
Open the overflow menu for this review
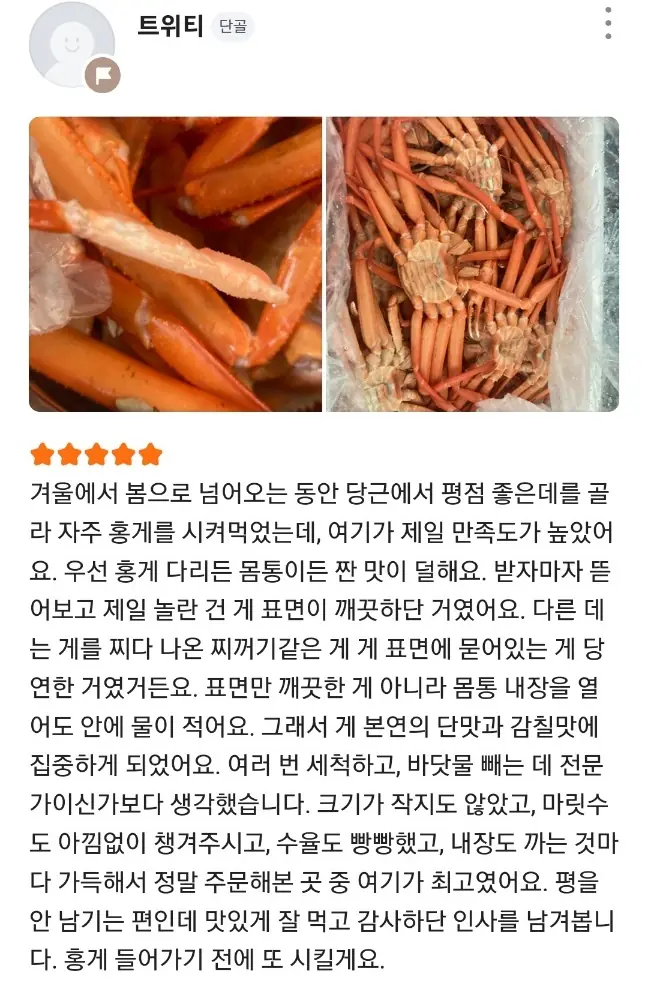(x=608, y=24)
